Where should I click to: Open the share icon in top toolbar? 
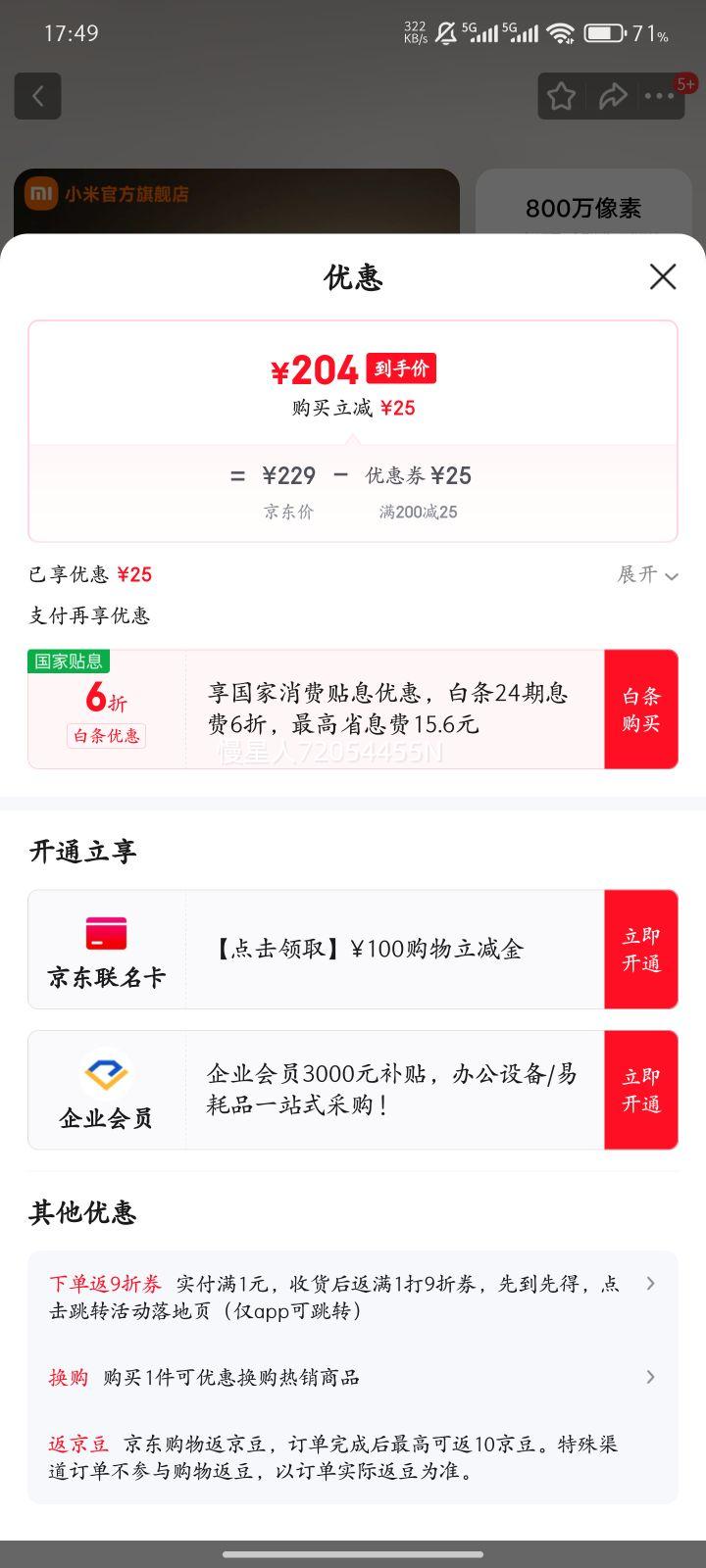614,95
